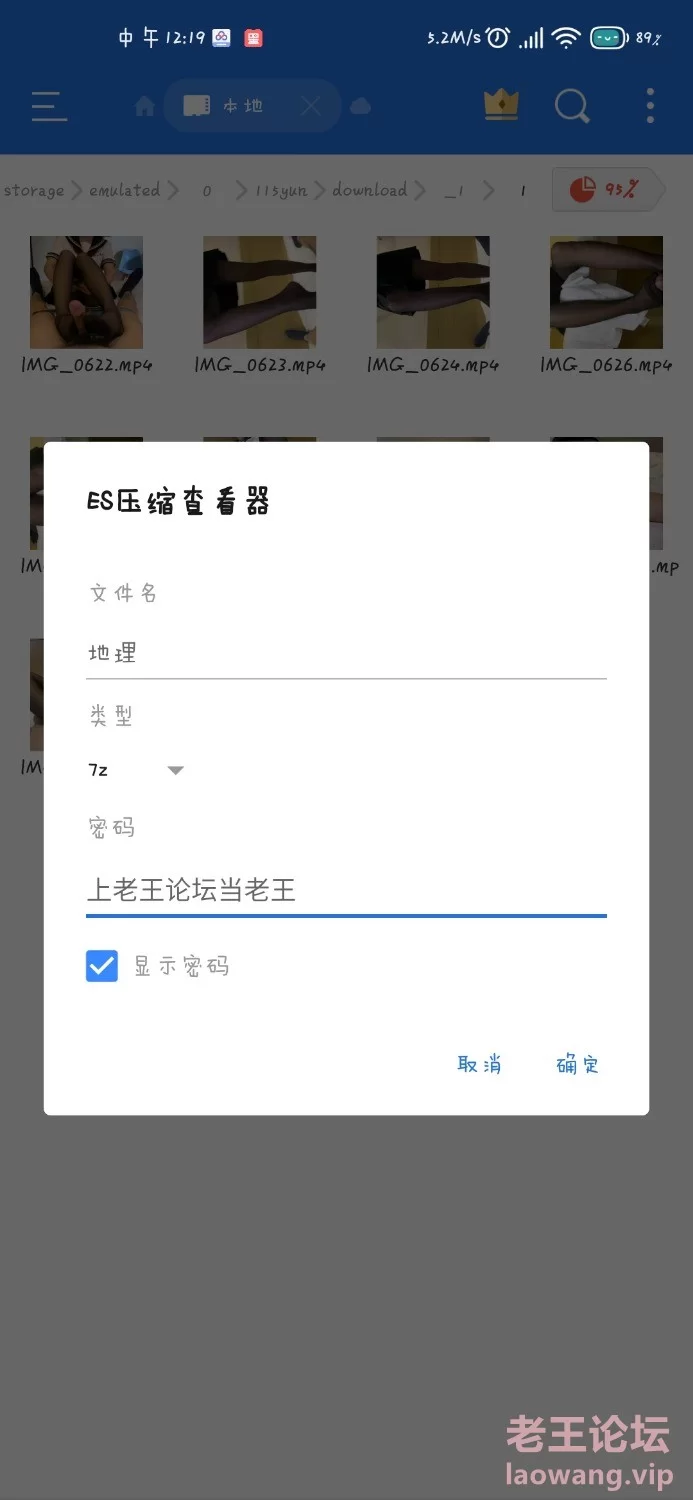Uncheck the 显示密码 checkbox

102,966
